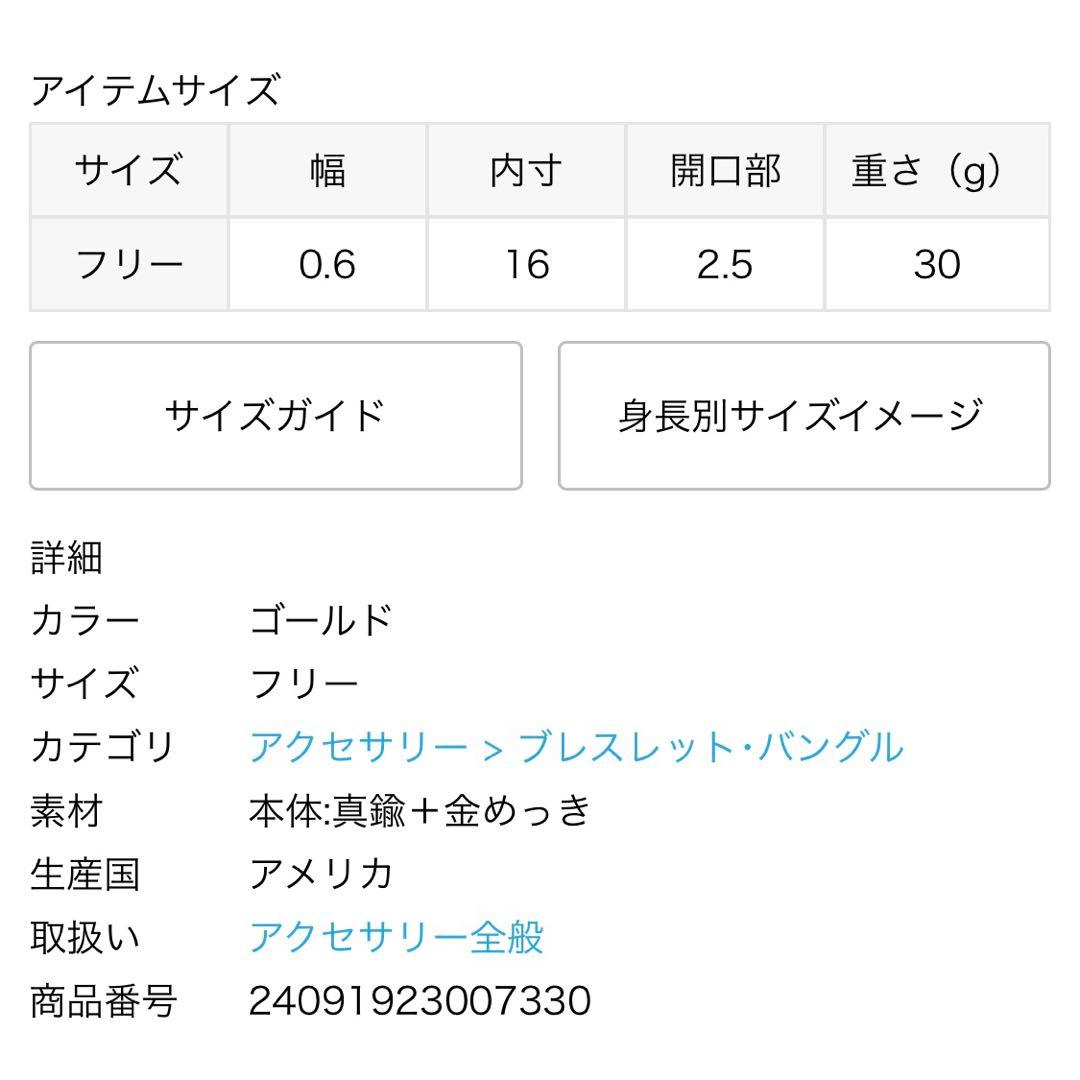Image resolution: width=1080 pixels, height=1080 pixels.
Task: Open 身長別サイズイメージ
Action: 803,415
